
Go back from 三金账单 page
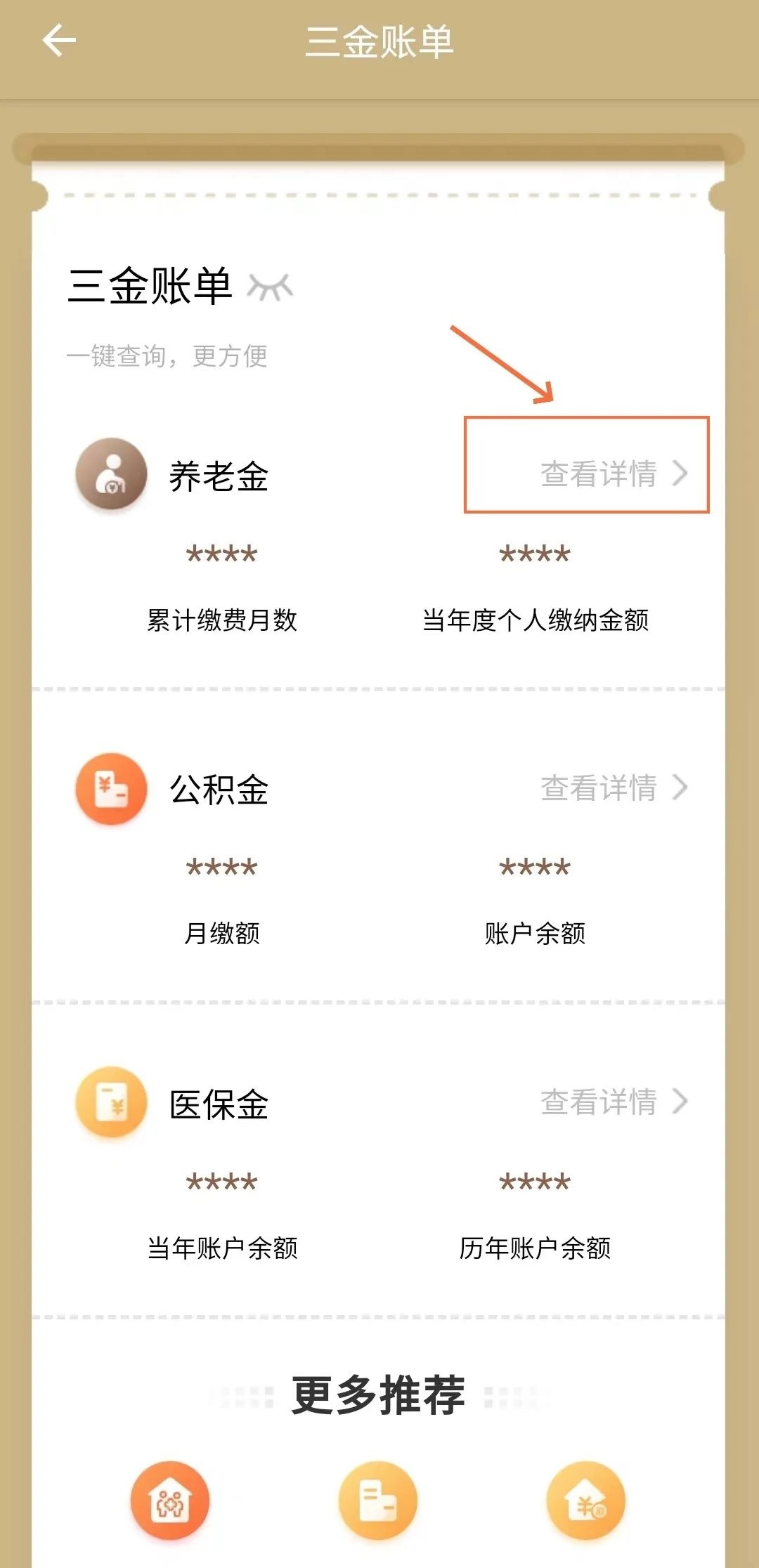tap(59, 40)
